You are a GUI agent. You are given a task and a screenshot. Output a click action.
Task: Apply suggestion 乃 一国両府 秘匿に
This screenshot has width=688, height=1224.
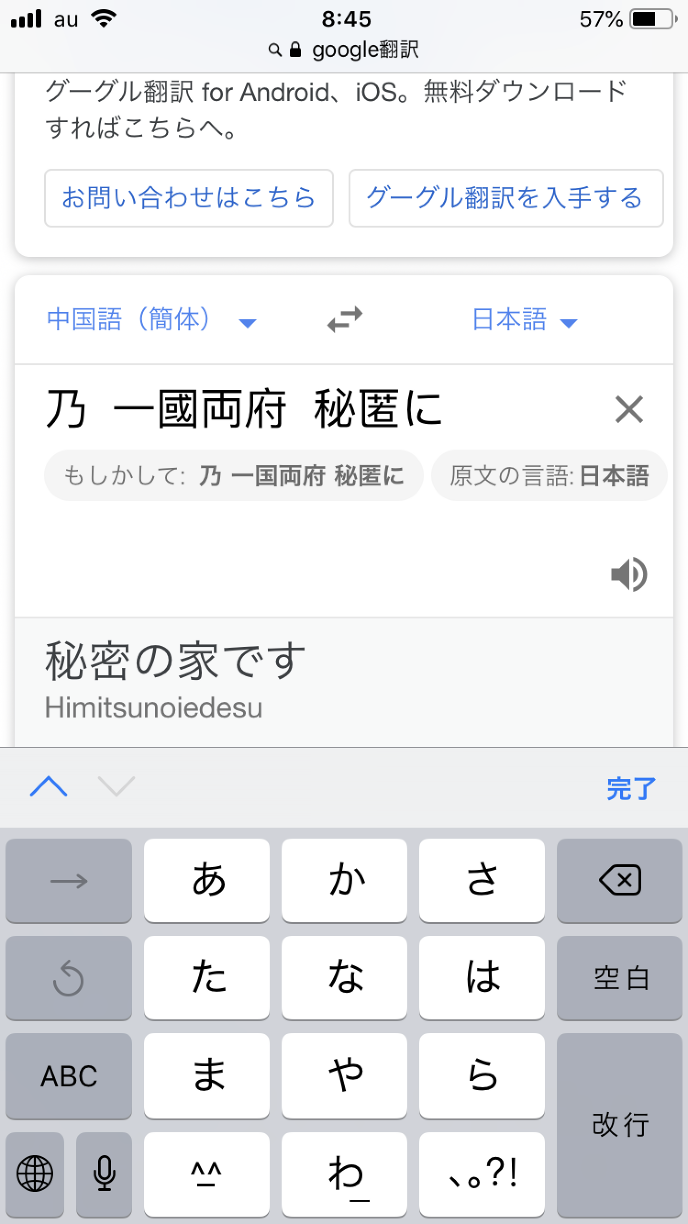click(234, 475)
